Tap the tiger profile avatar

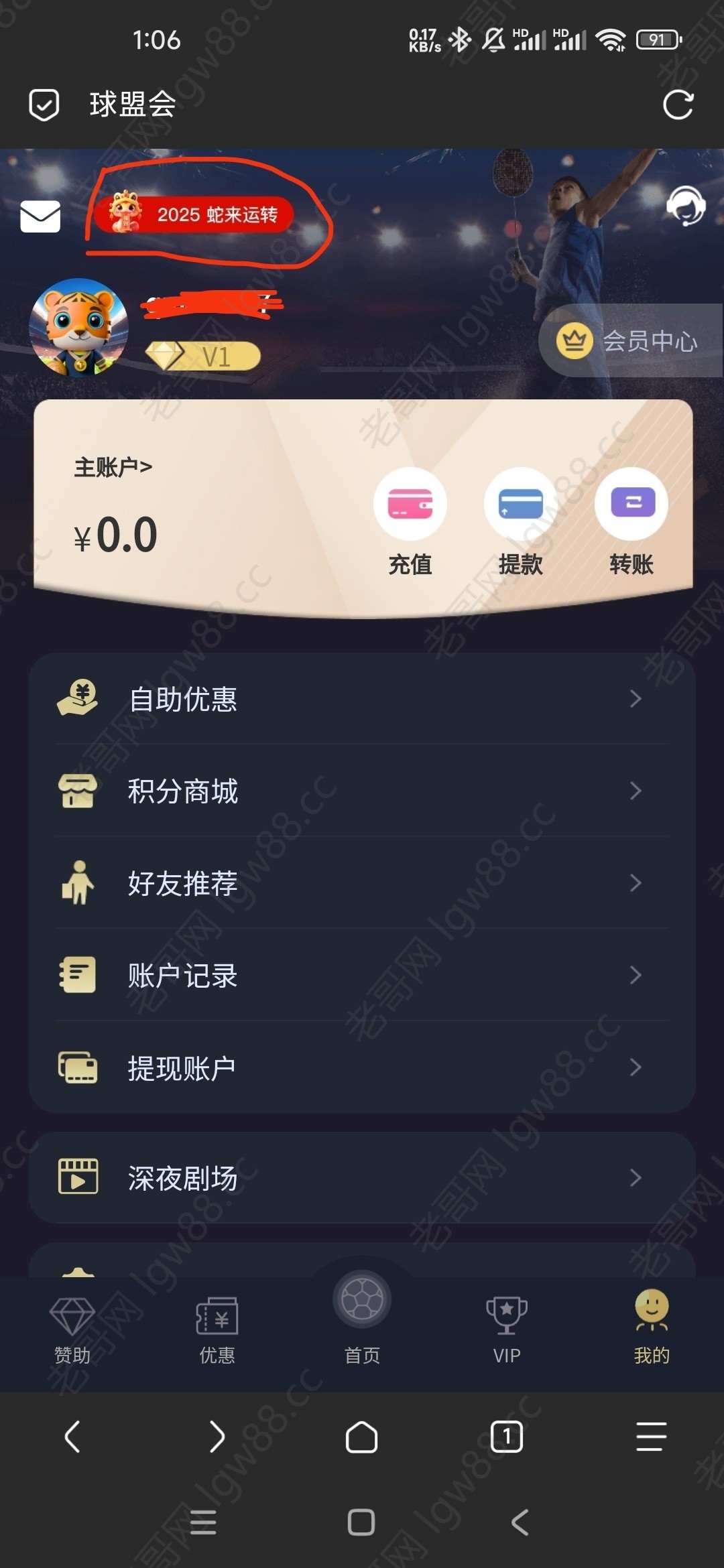79,327
